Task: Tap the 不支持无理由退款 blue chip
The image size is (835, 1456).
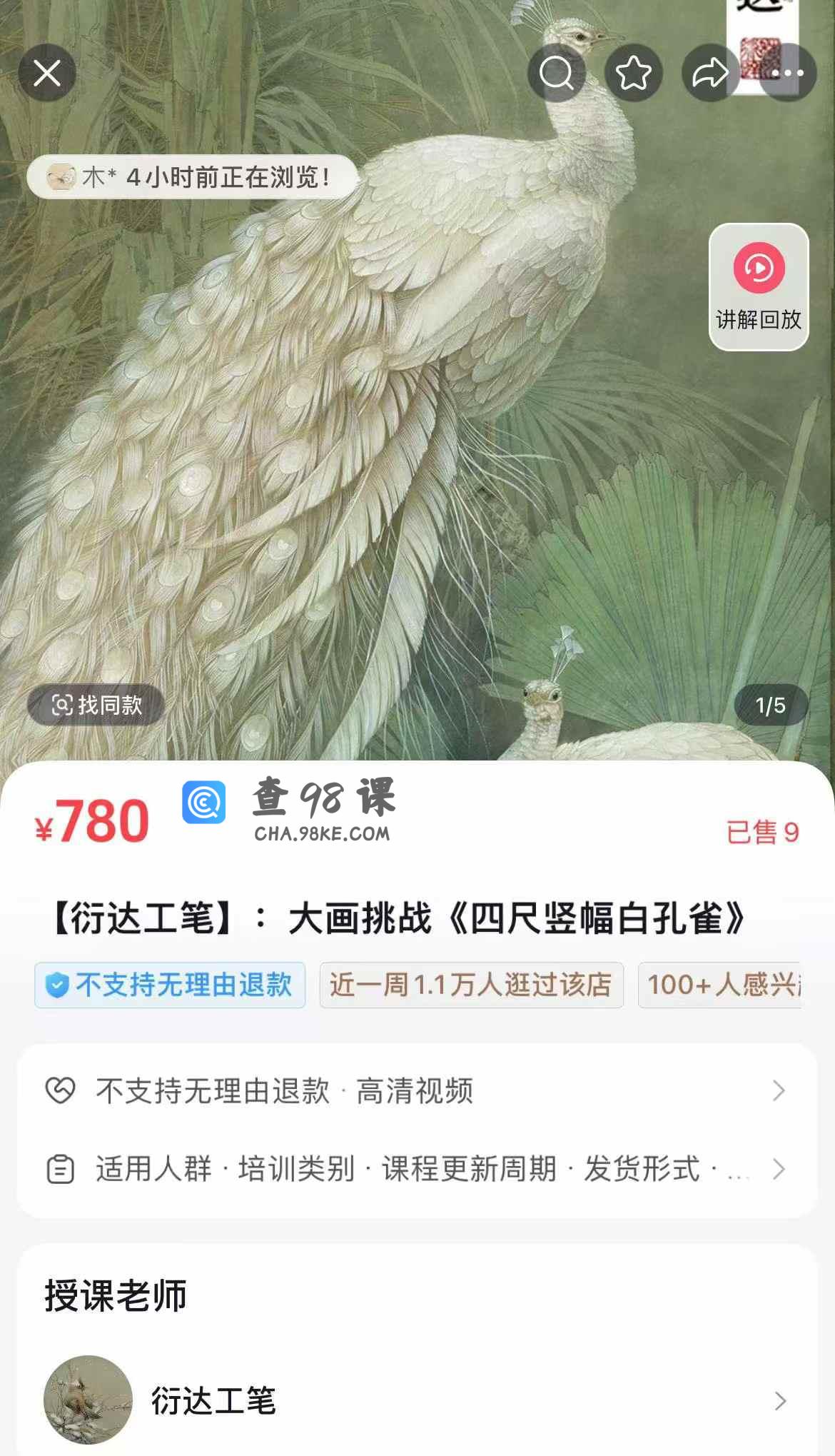Action: (170, 985)
